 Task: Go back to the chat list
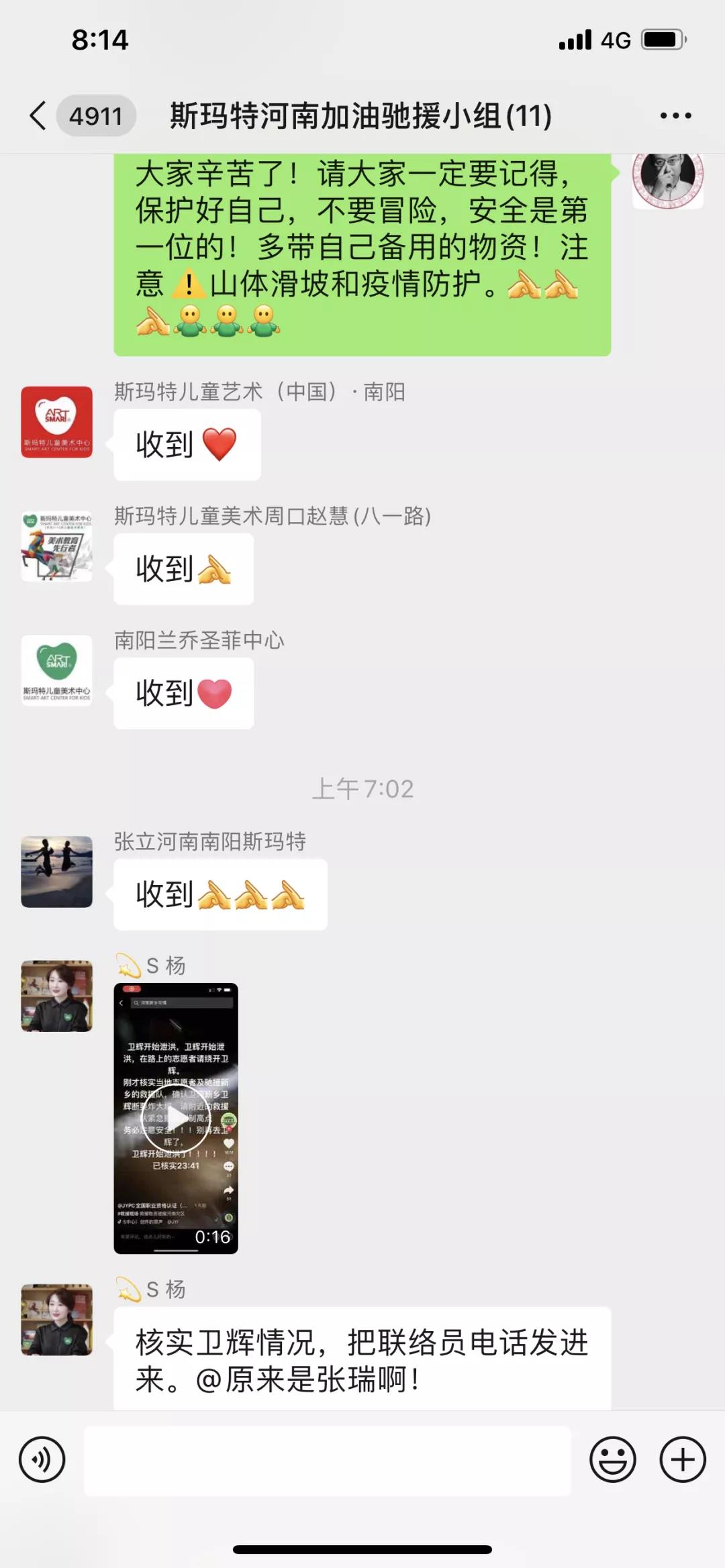pyautogui.click(x=39, y=116)
